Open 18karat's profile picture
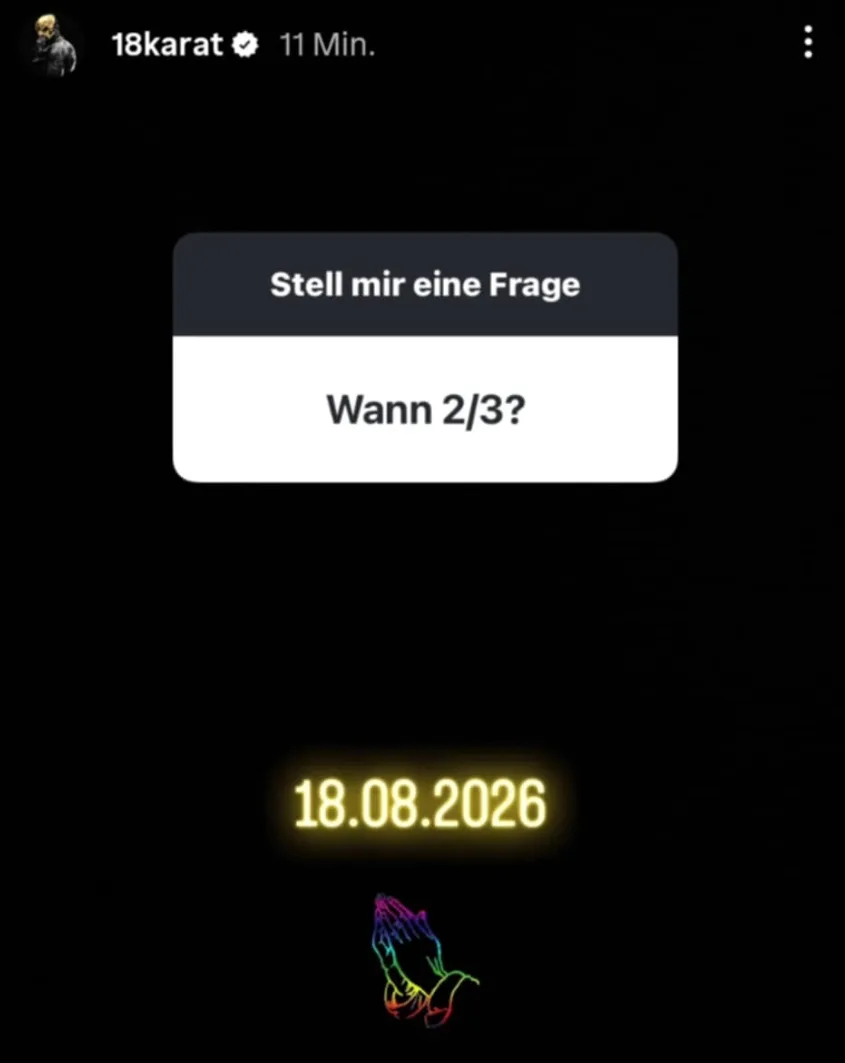 (x=53, y=44)
